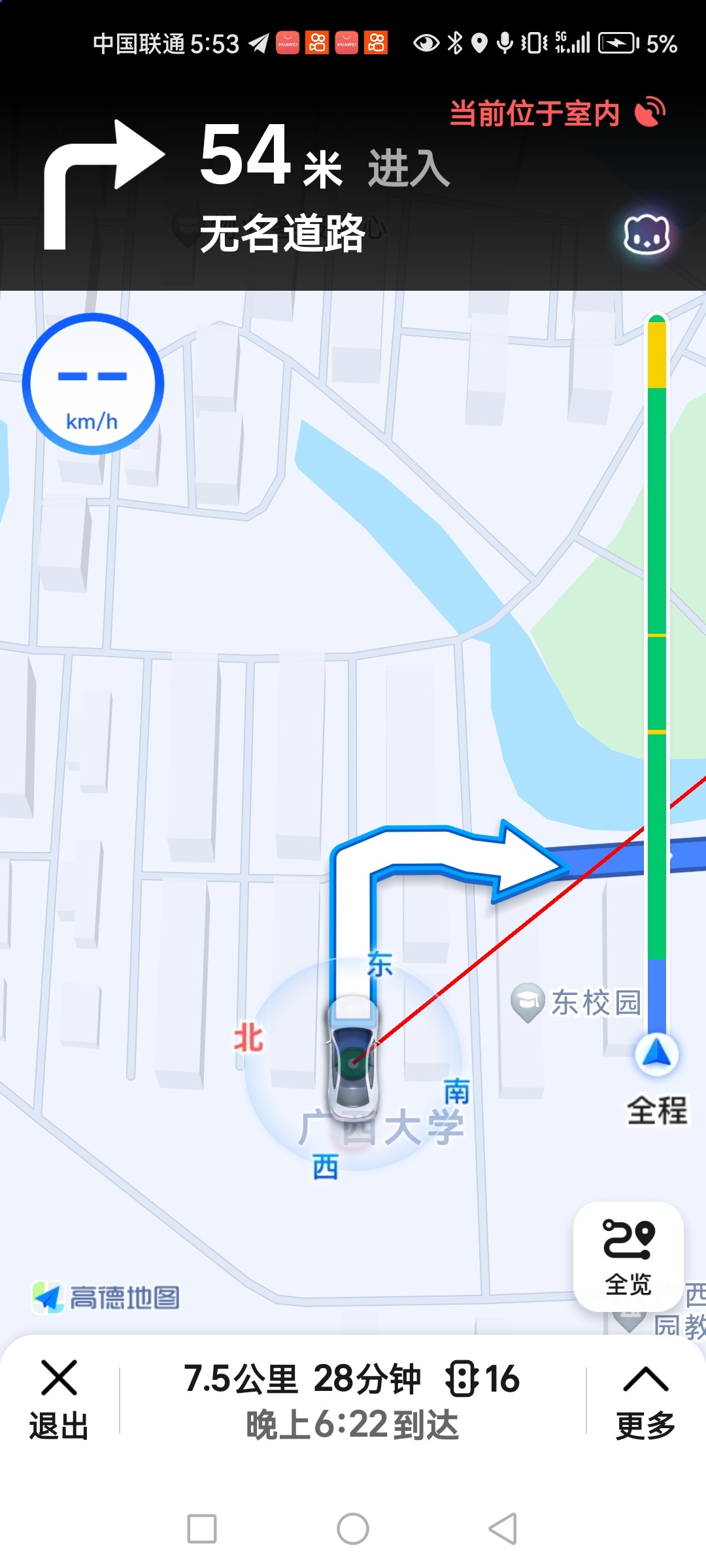
Task: Open the 全览 route overview
Action: click(628, 1256)
